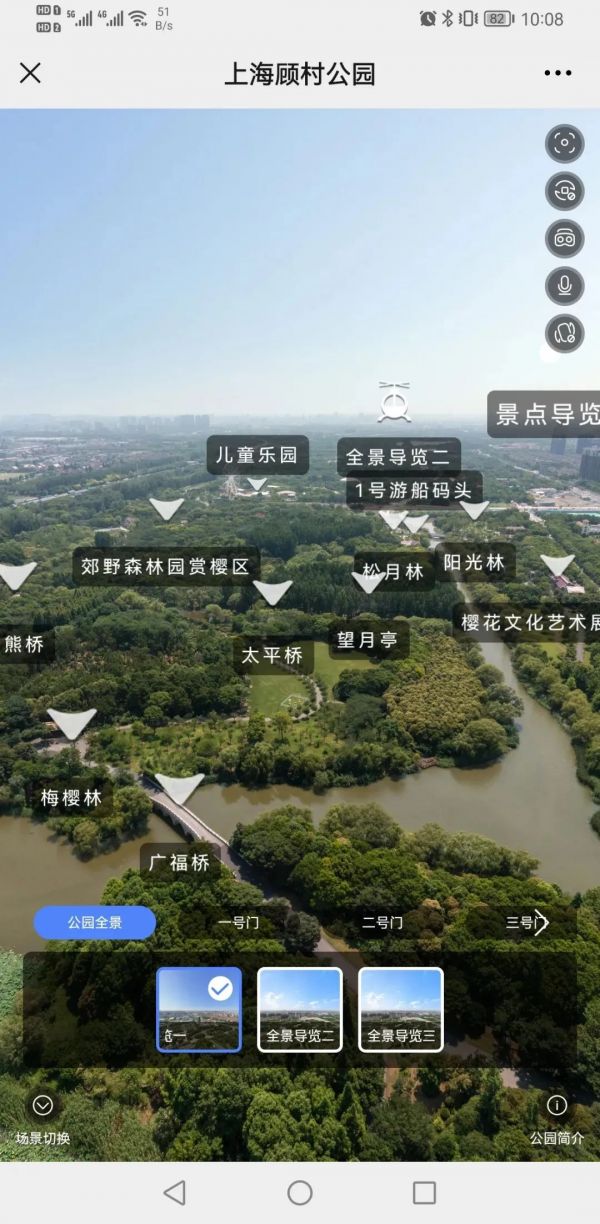Go to the 梅樱林 hotspot
600x1224 pixels.
pyautogui.click(x=71, y=798)
